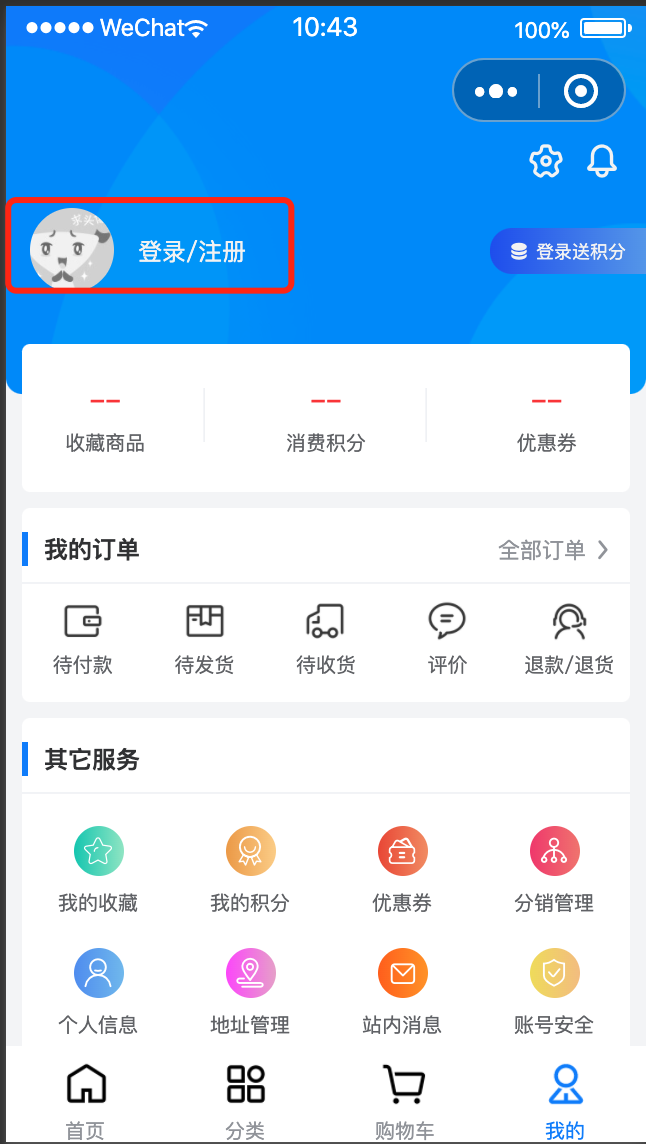646x1144 pixels.
Task: Open 账号安全 account security
Action: coord(554,991)
